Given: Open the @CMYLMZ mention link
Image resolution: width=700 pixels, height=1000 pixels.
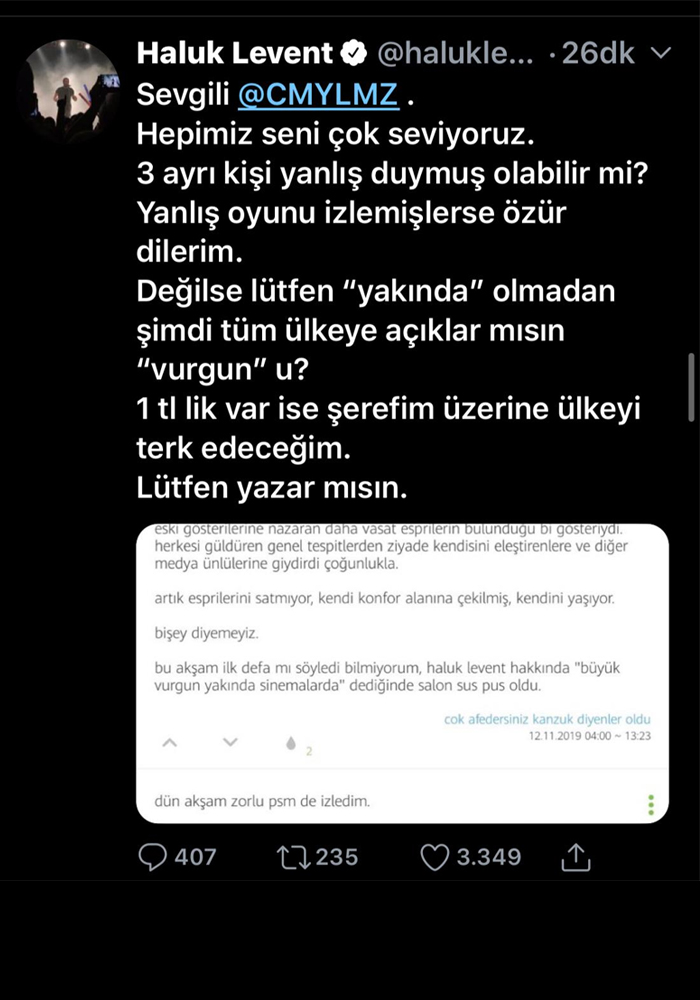Looking at the screenshot, I should (318, 96).
